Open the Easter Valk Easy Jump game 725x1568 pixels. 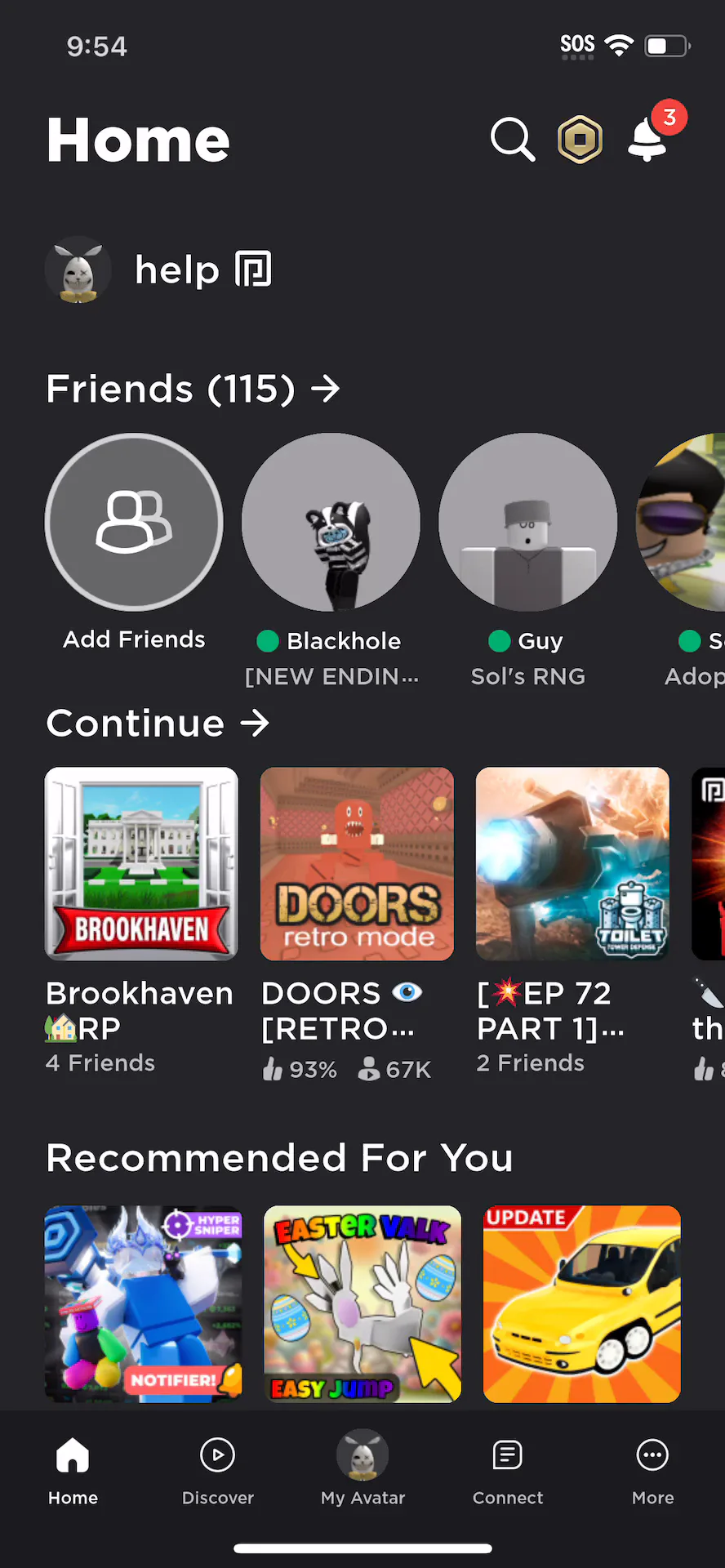tap(362, 1304)
